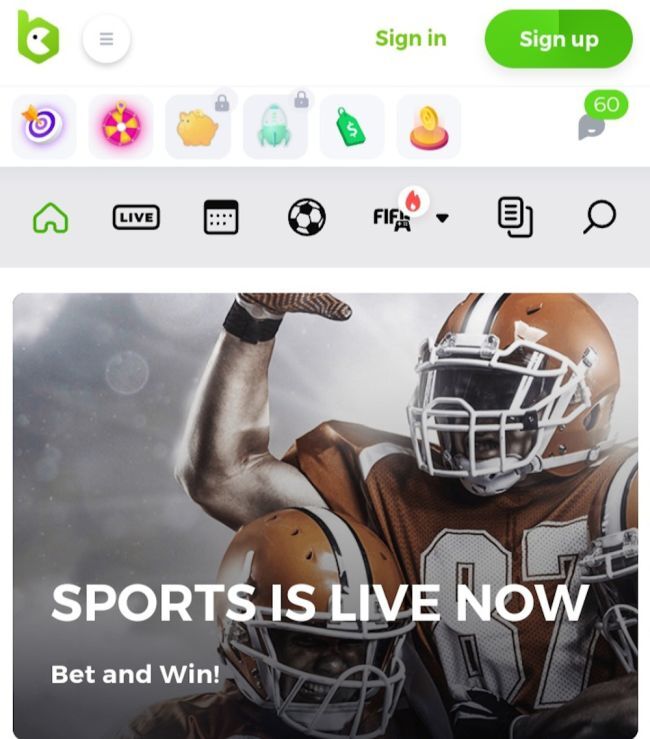Open the calendar schedule tab

pyautogui.click(x=221, y=217)
